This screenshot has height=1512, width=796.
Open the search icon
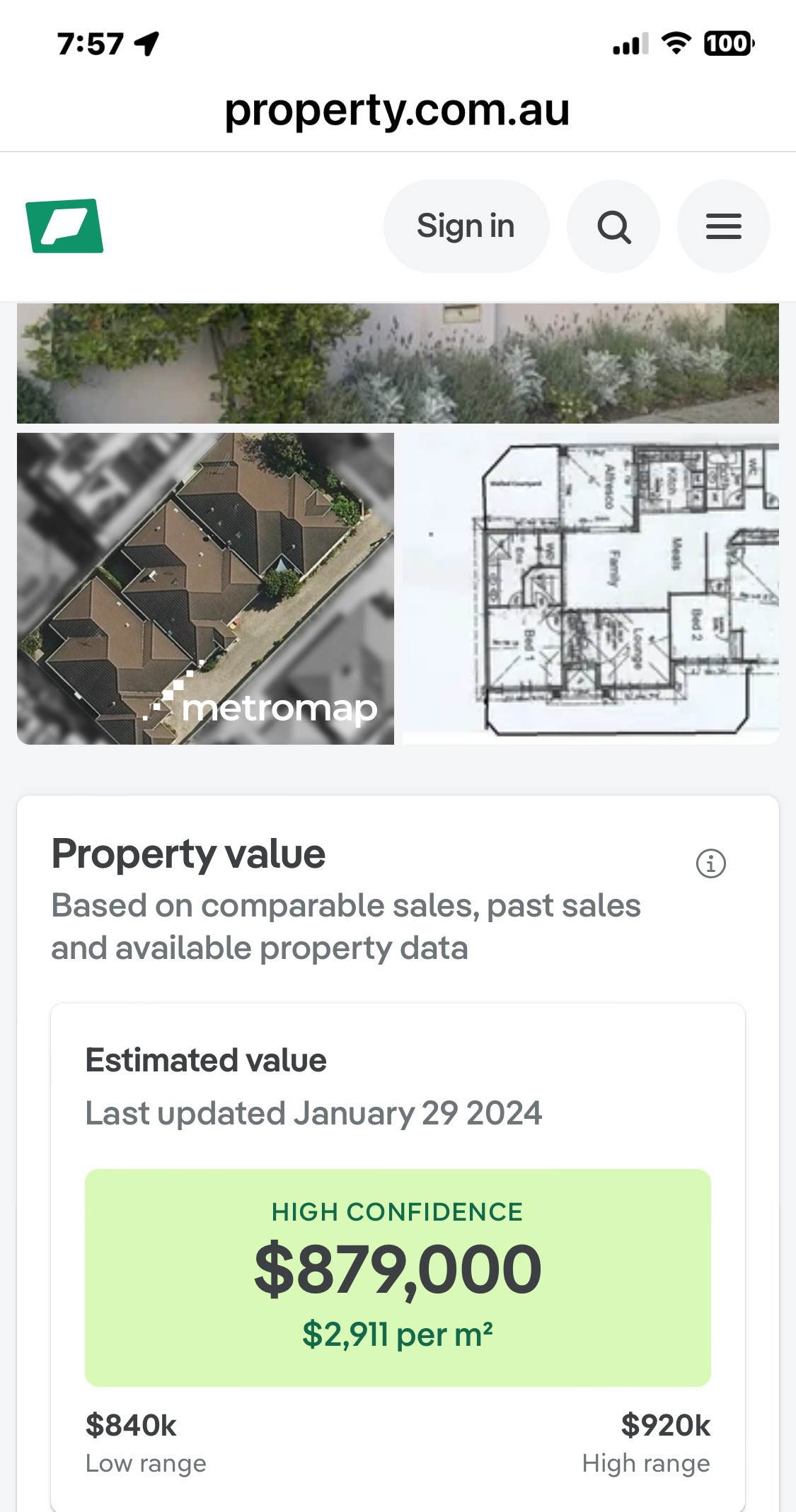point(613,226)
